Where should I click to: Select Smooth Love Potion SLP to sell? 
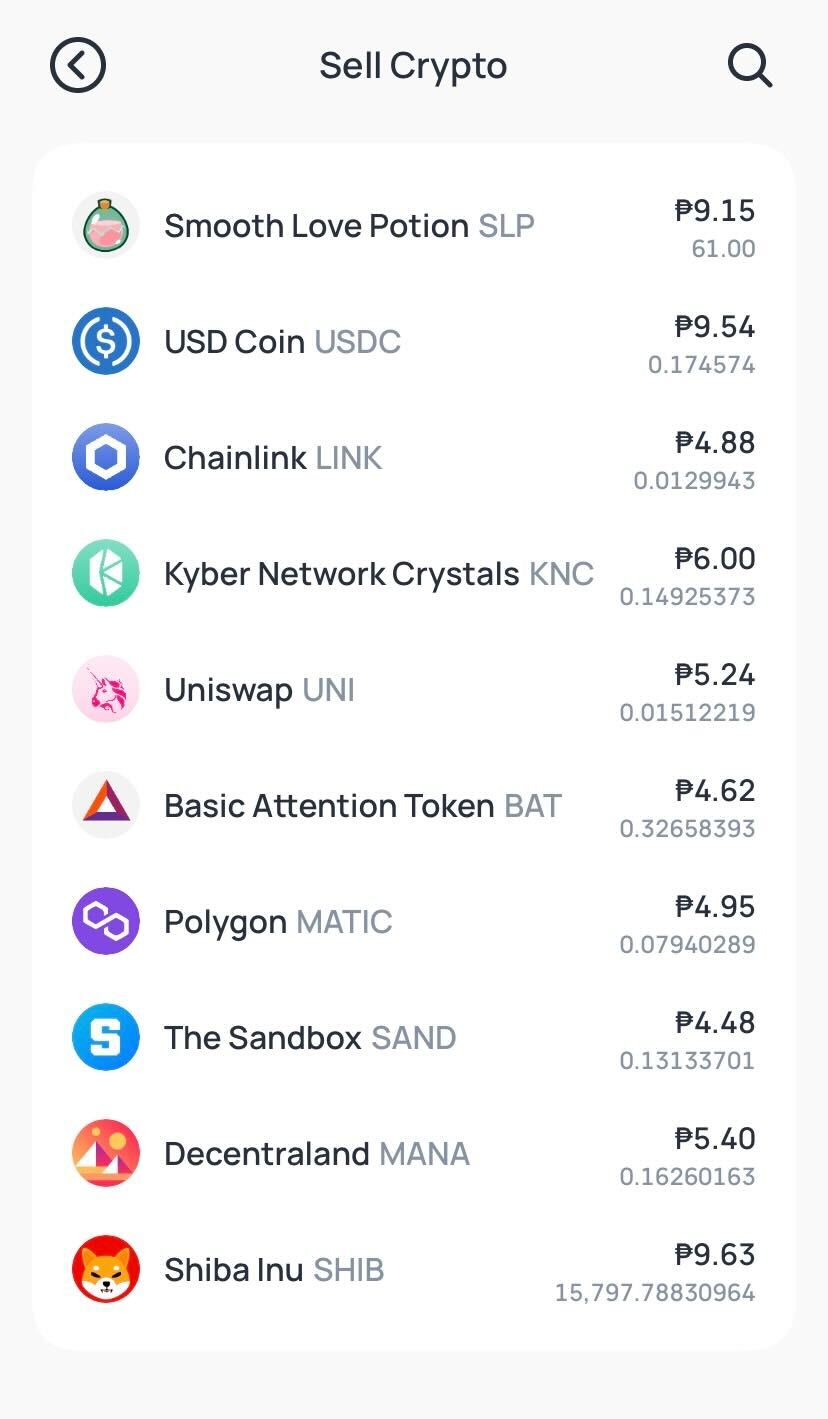tap(349, 226)
